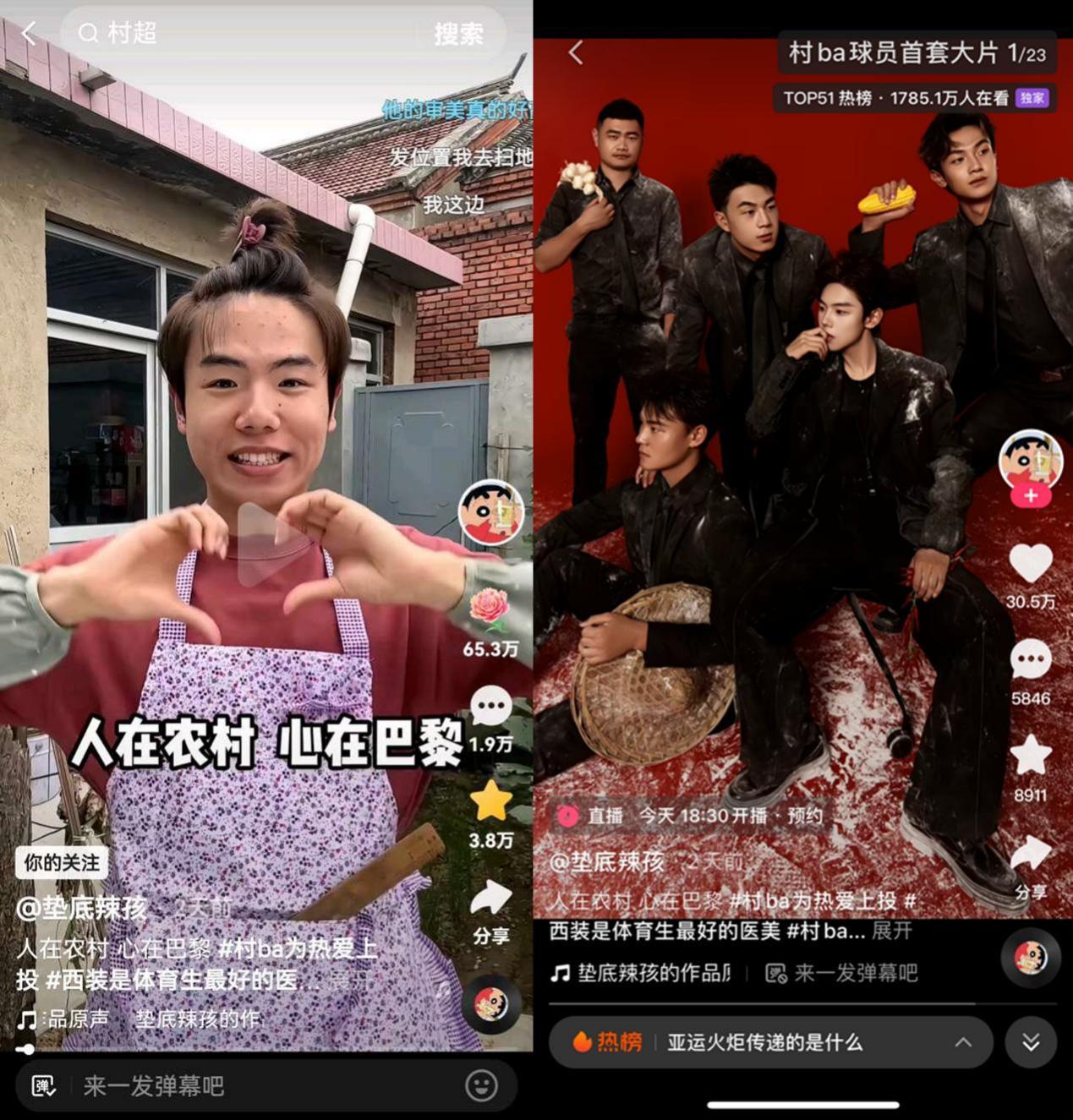Expand the caption with 展开
The width and height of the screenshot is (1073, 1120).
[892, 932]
